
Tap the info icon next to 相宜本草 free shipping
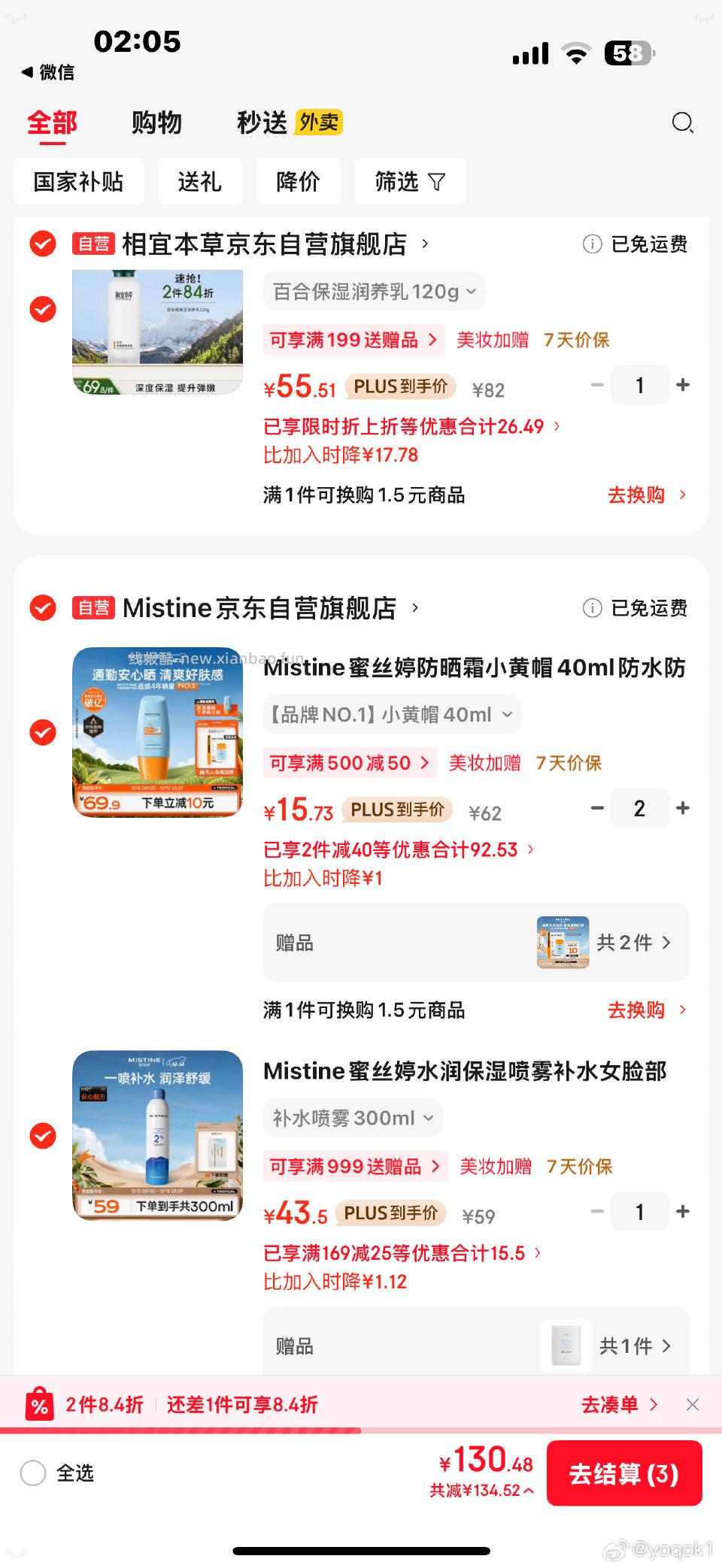click(x=592, y=244)
